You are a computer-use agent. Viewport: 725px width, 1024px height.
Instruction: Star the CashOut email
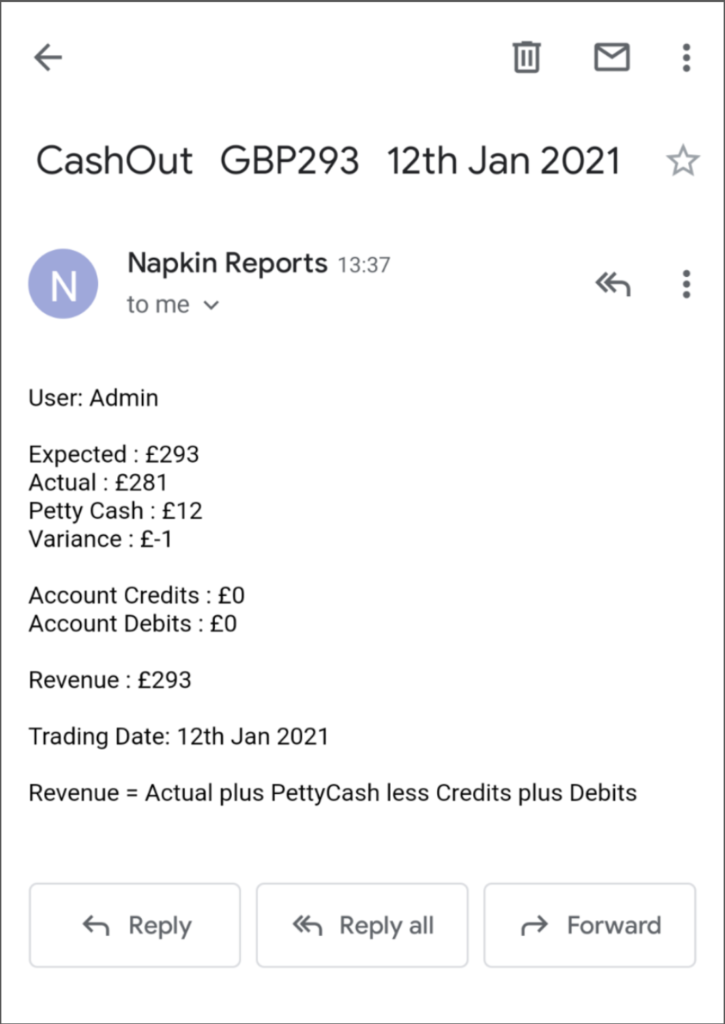pyautogui.click(x=683, y=161)
